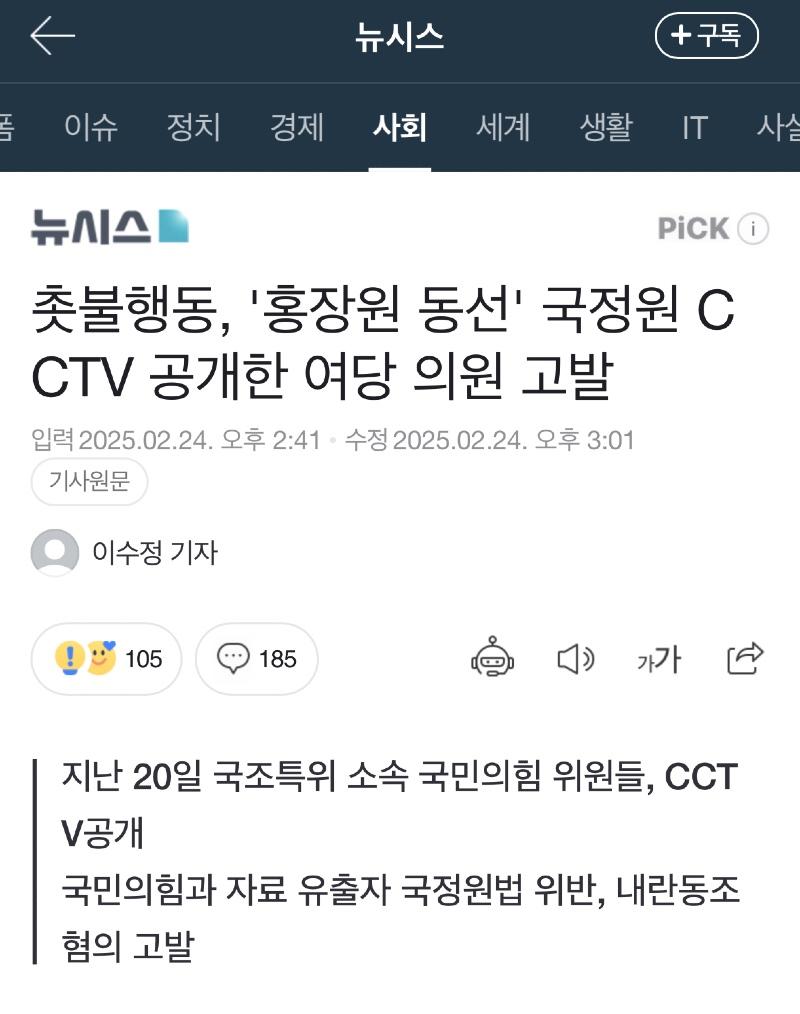Subscribe to 뉴시스 with 구독 button

(706, 37)
